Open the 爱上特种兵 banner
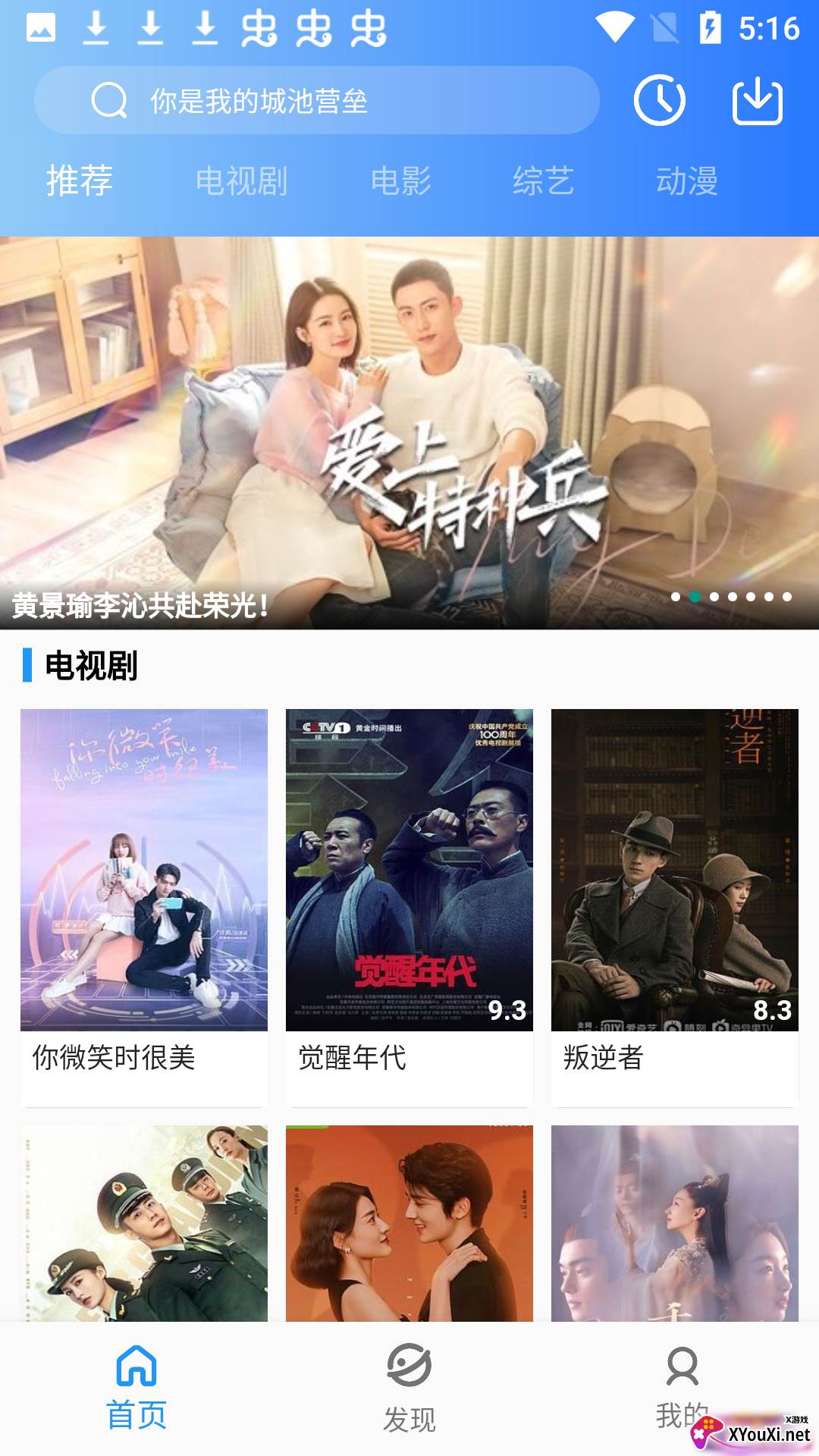The height and width of the screenshot is (1456, 819). 409,432
